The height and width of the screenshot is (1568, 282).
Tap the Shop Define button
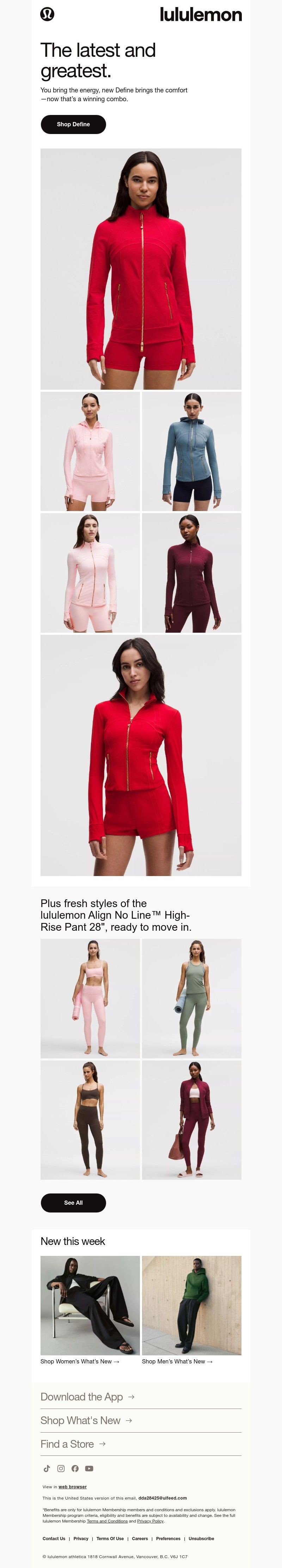[73, 124]
